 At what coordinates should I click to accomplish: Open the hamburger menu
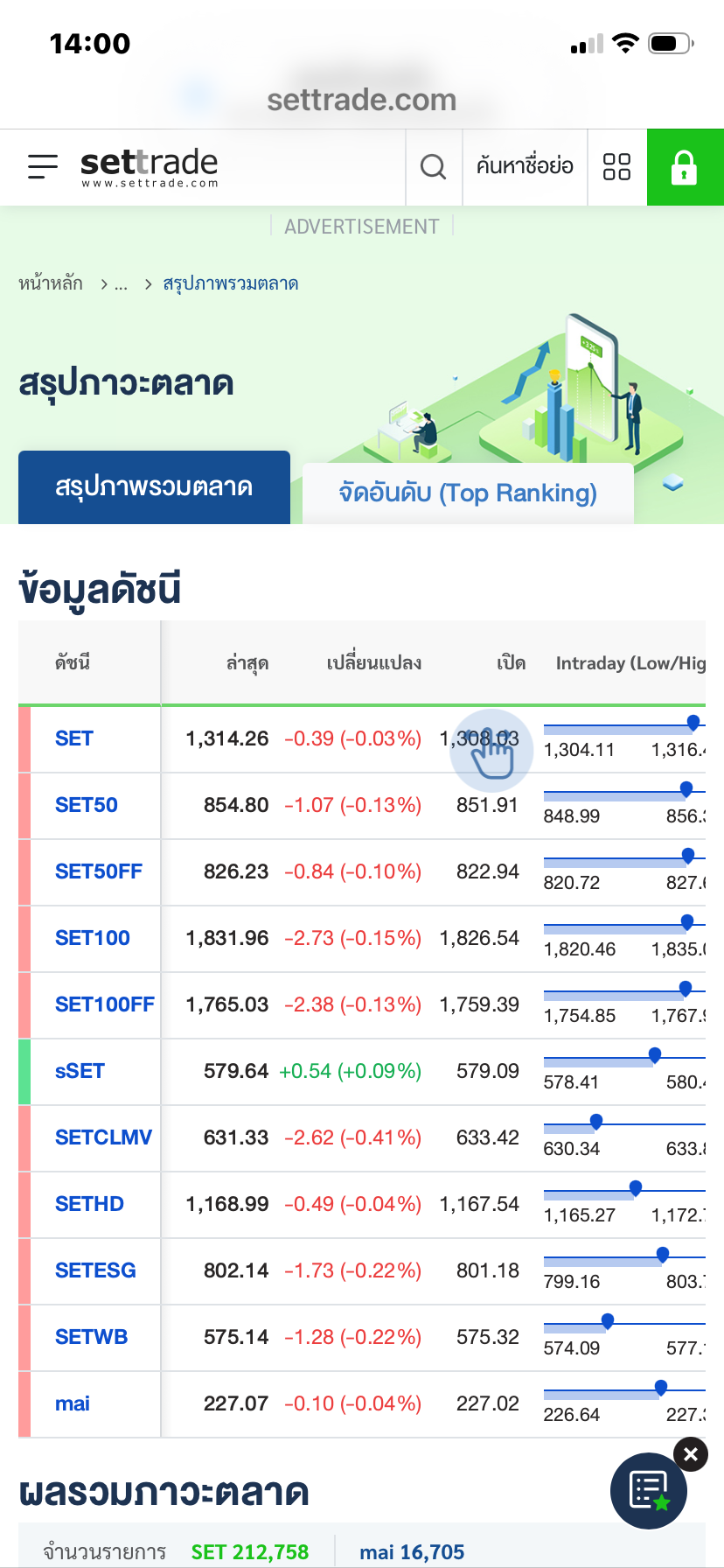(x=42, y=166)
